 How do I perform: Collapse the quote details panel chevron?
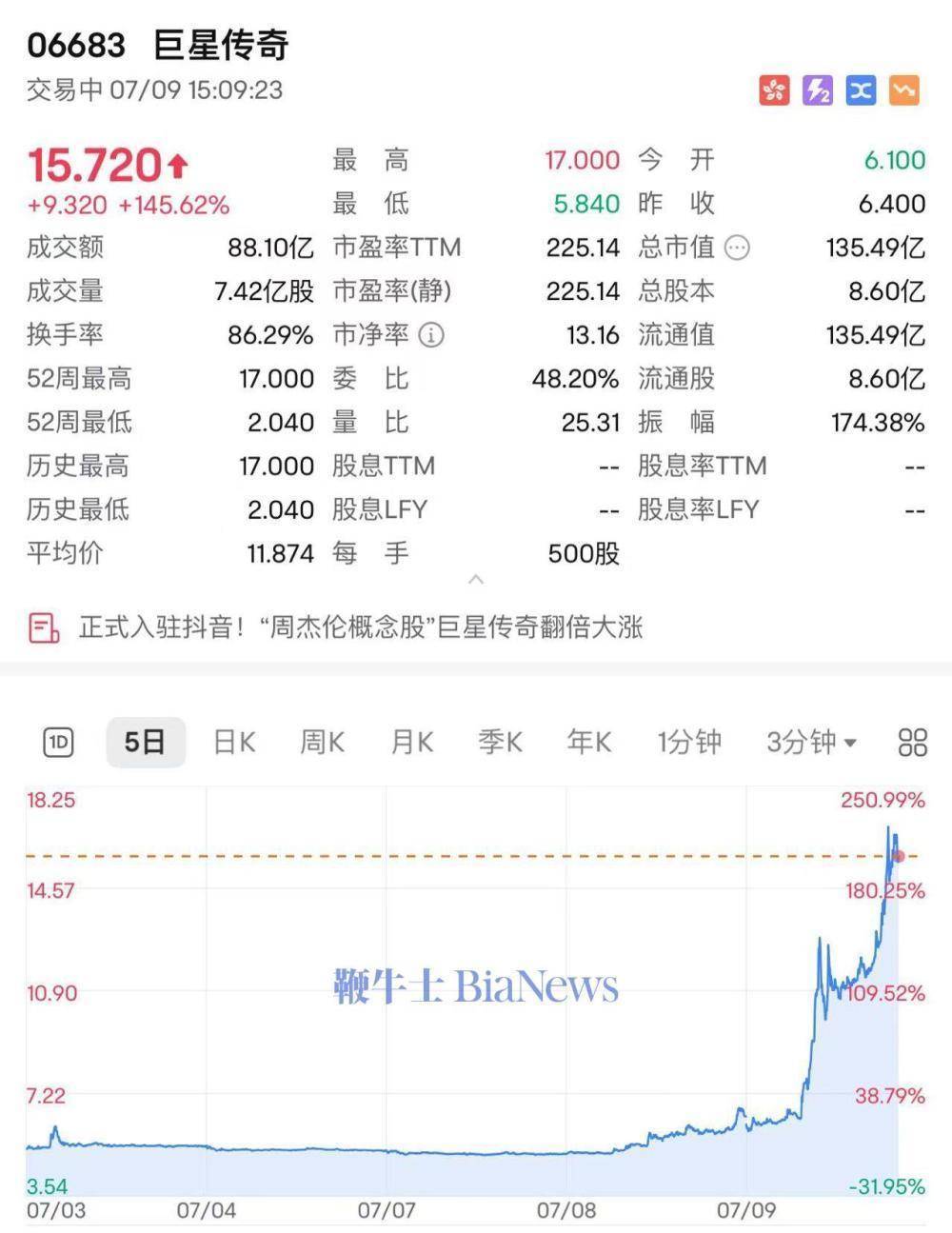click(476, 577)
